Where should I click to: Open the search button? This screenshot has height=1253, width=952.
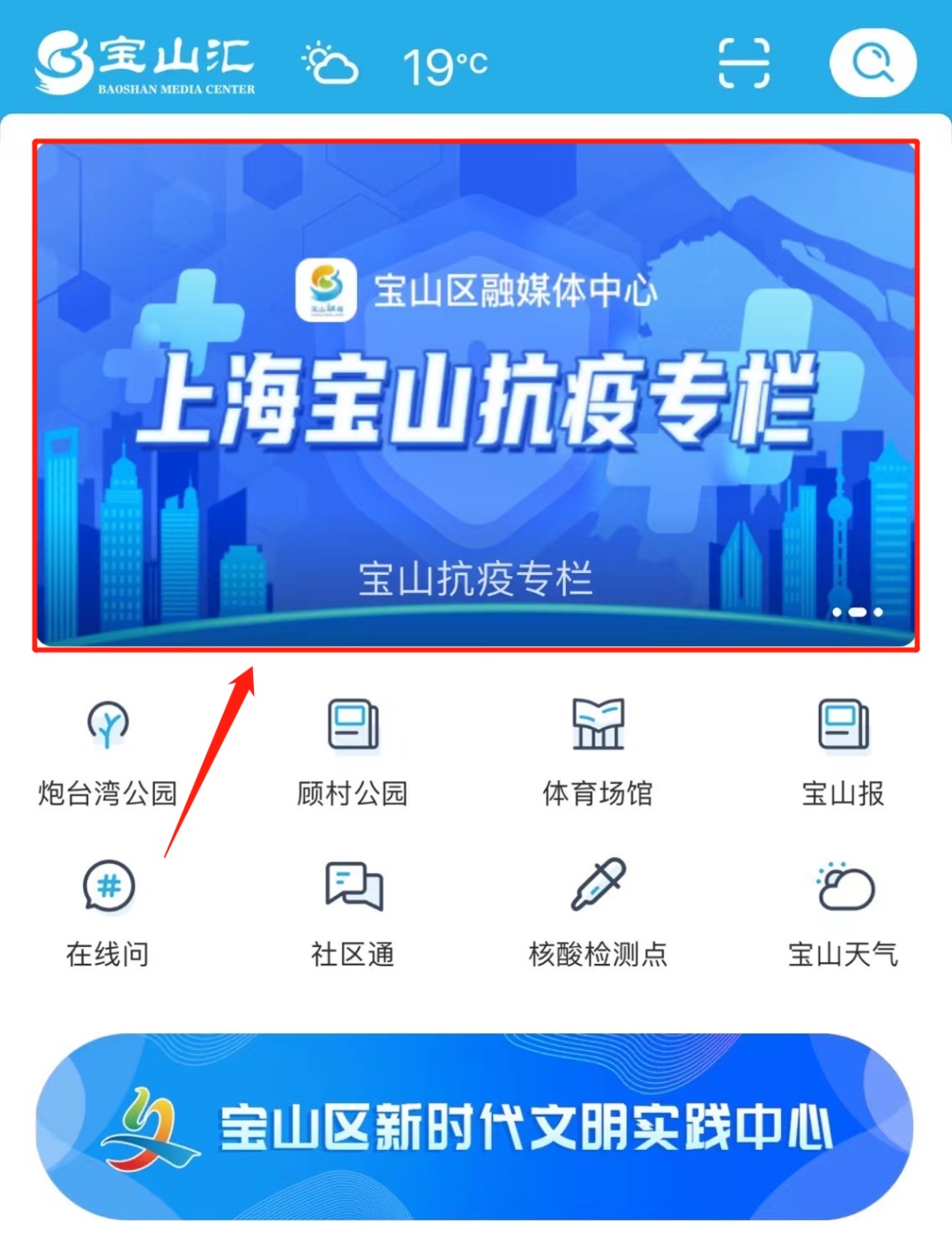pos(873,63)
